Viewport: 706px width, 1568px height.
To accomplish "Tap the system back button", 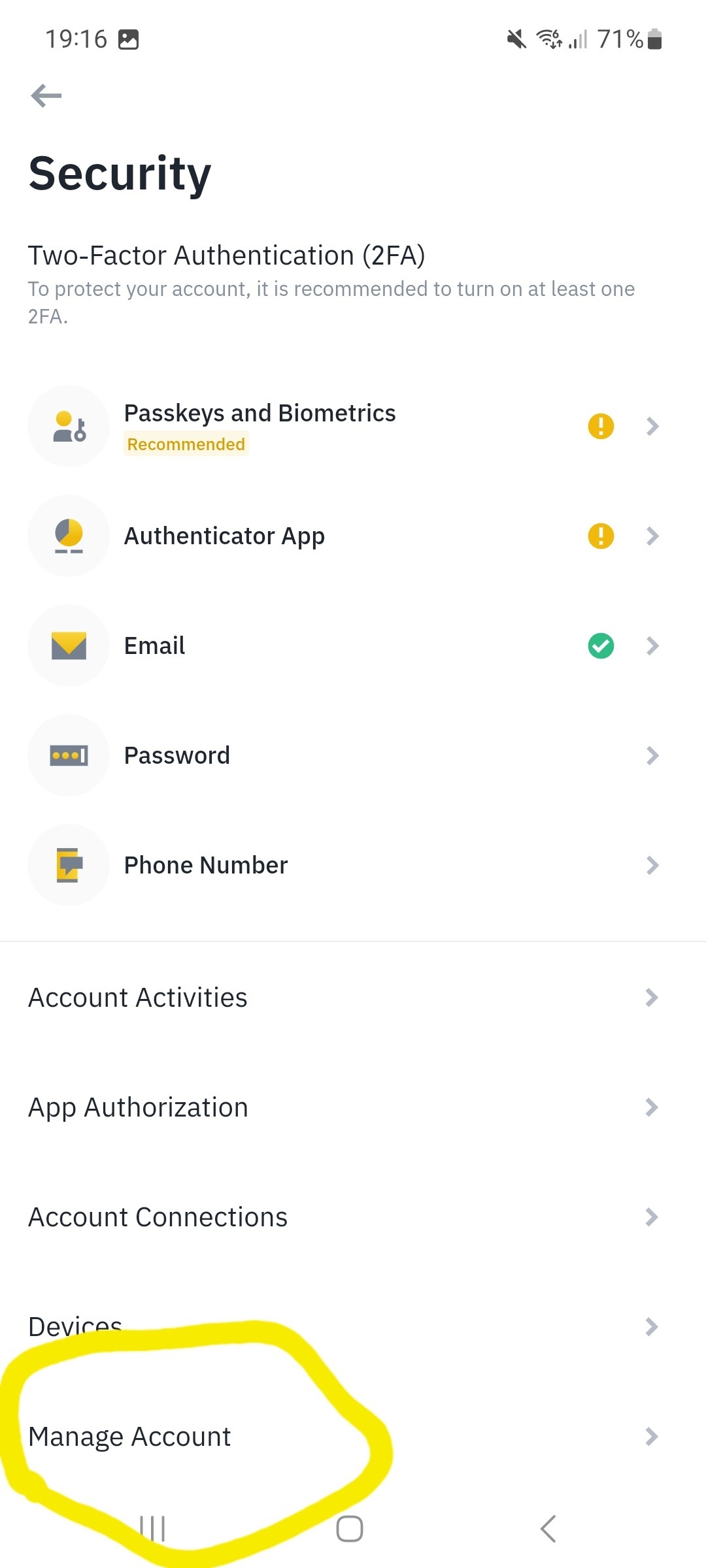I will [548, 1529].
